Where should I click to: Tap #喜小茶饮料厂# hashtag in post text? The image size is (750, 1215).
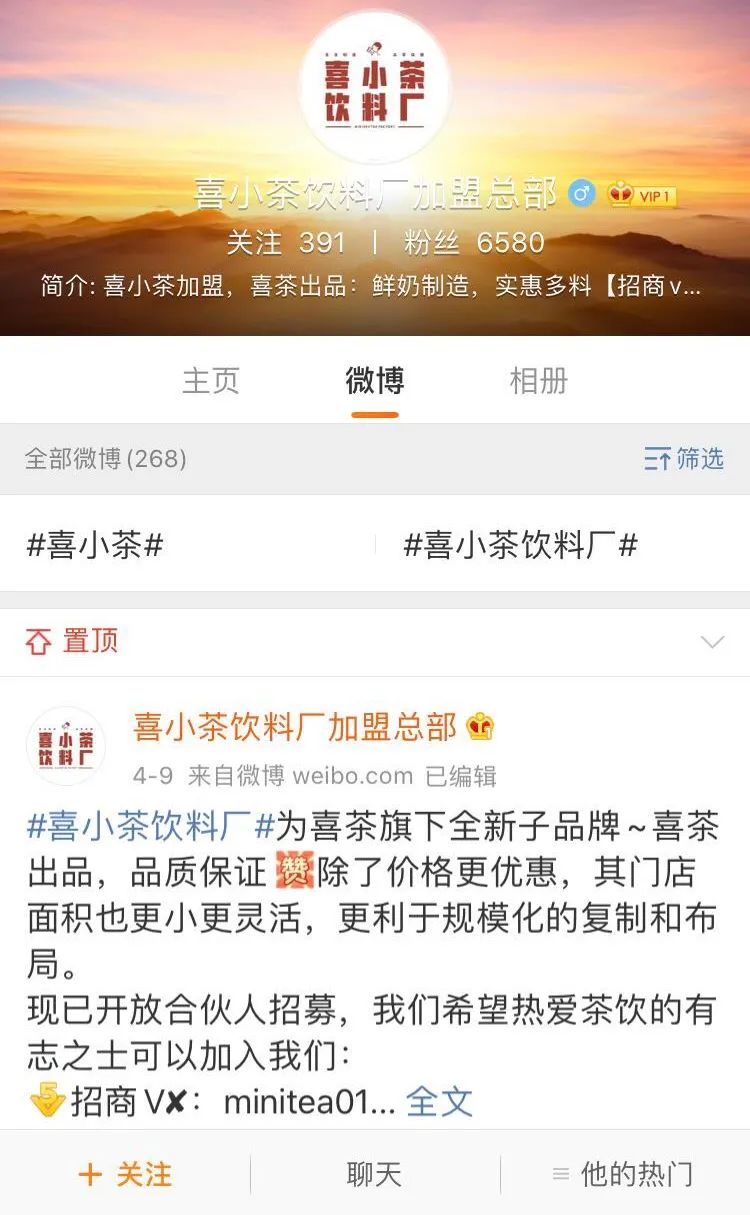(150, 827)
